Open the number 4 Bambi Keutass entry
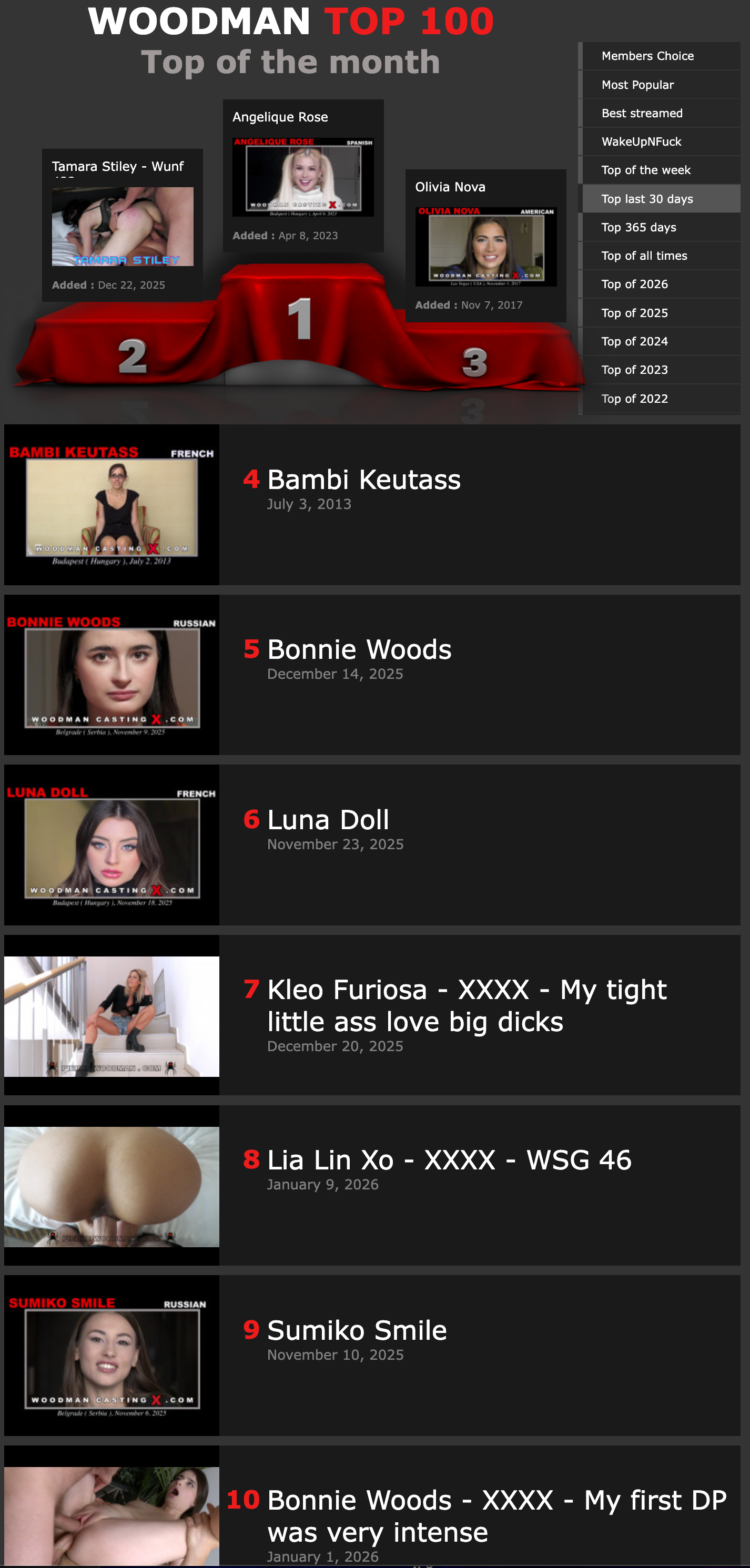Image resolution: width=750 pixels, height=1568 pixels. tap(363, 480)
